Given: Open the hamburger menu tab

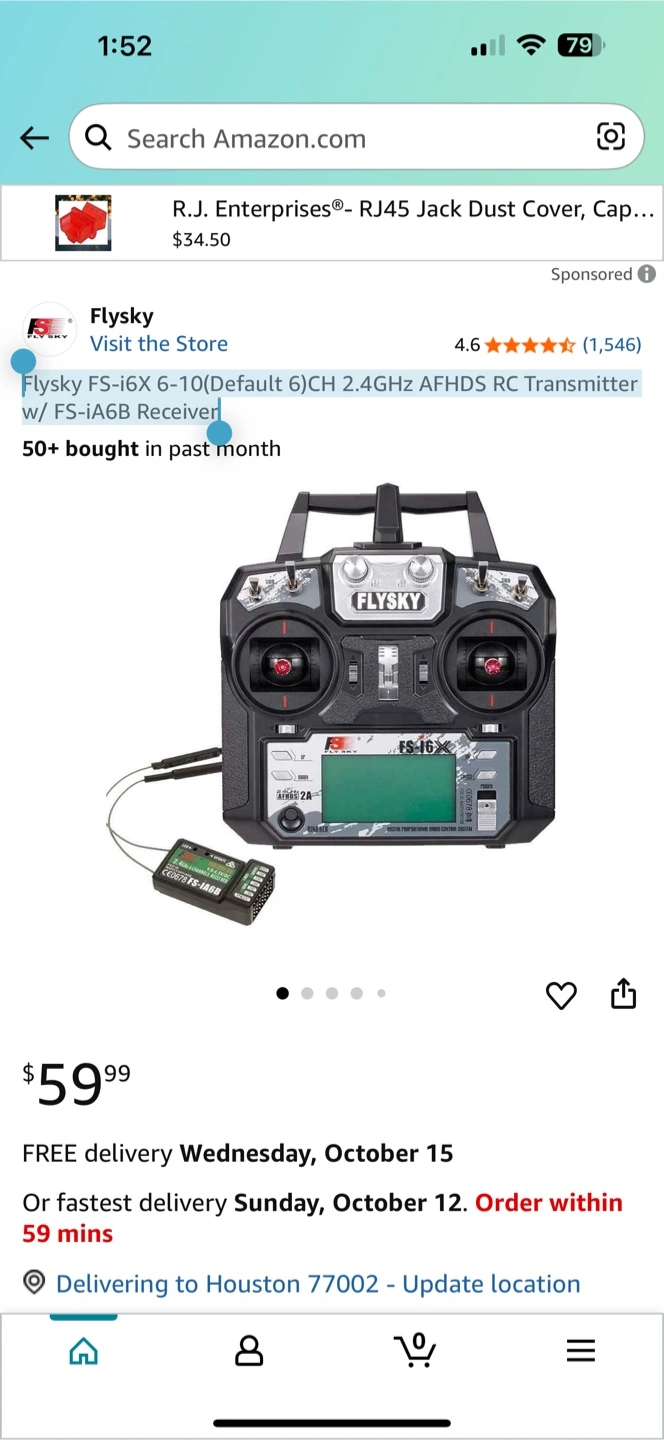Looking at the screenshot, I should tap(580, 1351).
